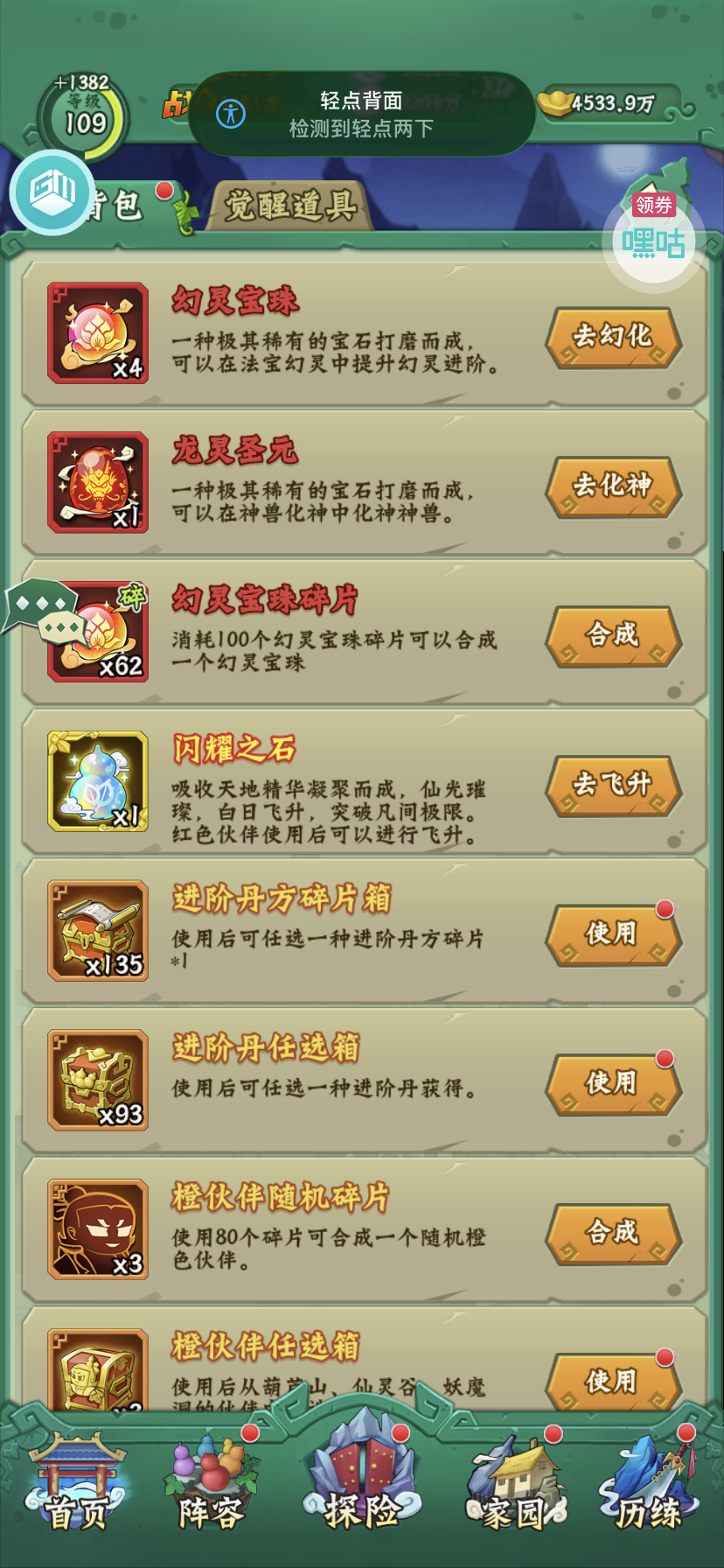Switch to the 背包 tab
724x1568 pixels.
tap(122, 206)
